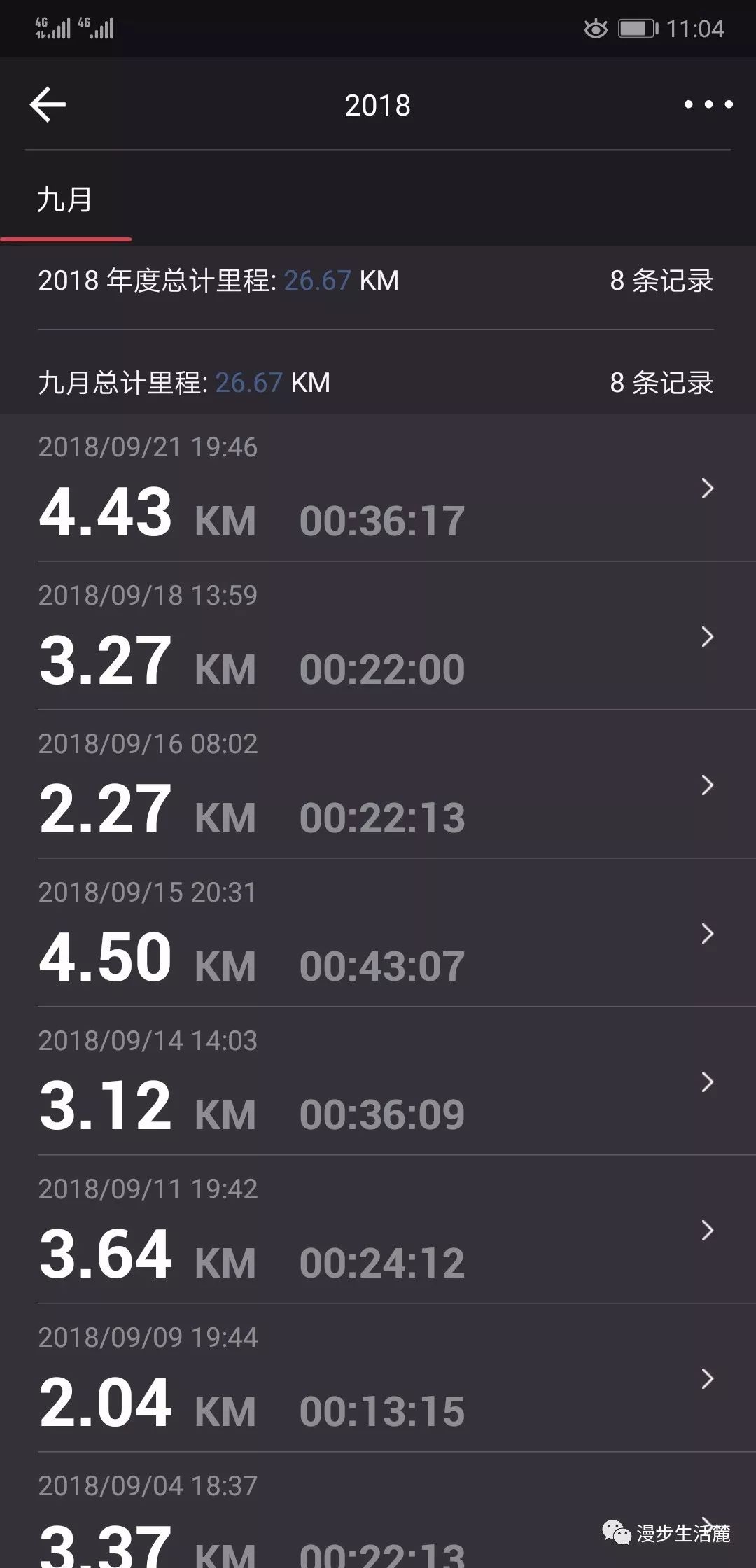View the 2.27 KM record from 09/16
This screenshot has height=1568, width=756.
tap(378, 785)
